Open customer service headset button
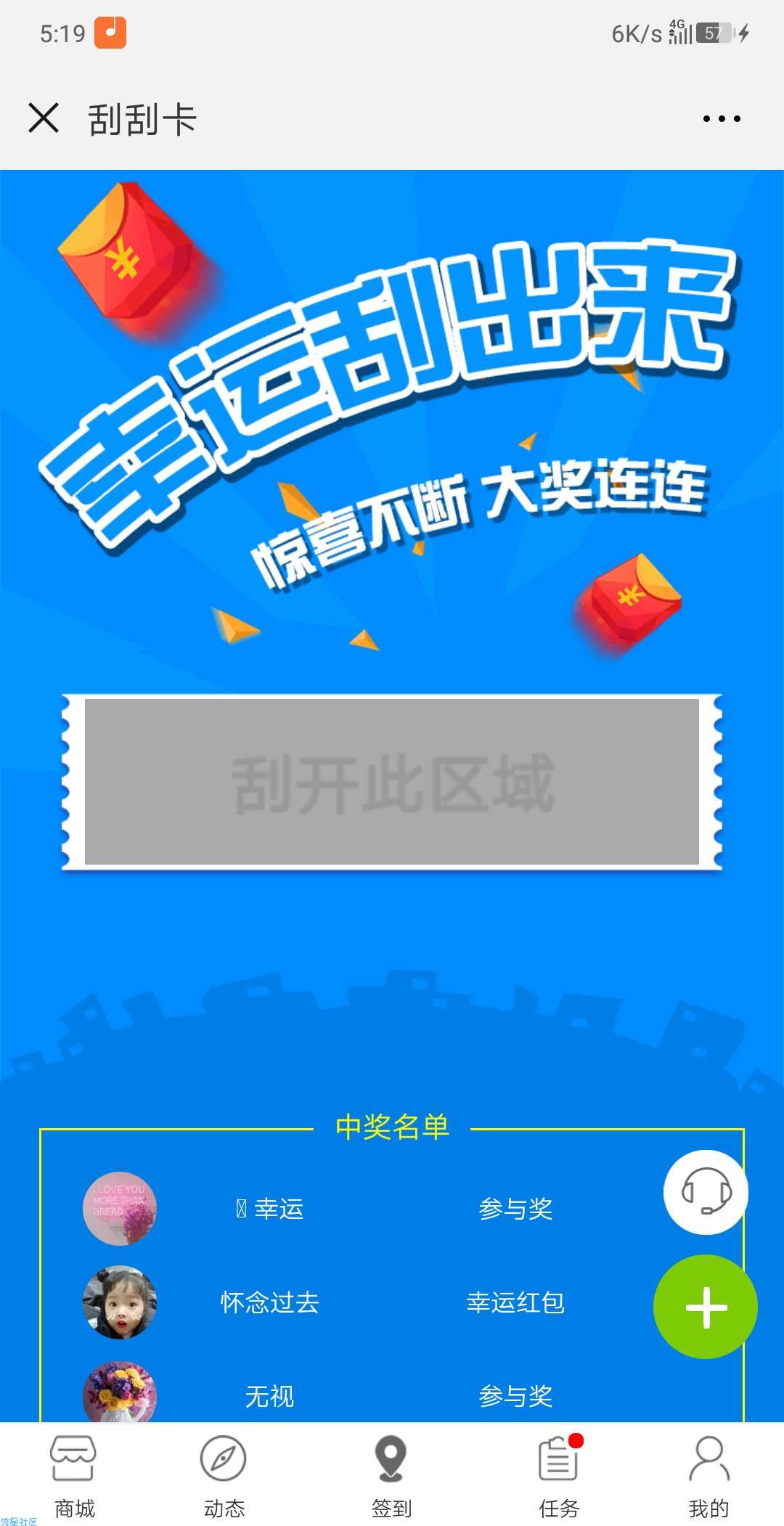 [x=706, y=1192]
